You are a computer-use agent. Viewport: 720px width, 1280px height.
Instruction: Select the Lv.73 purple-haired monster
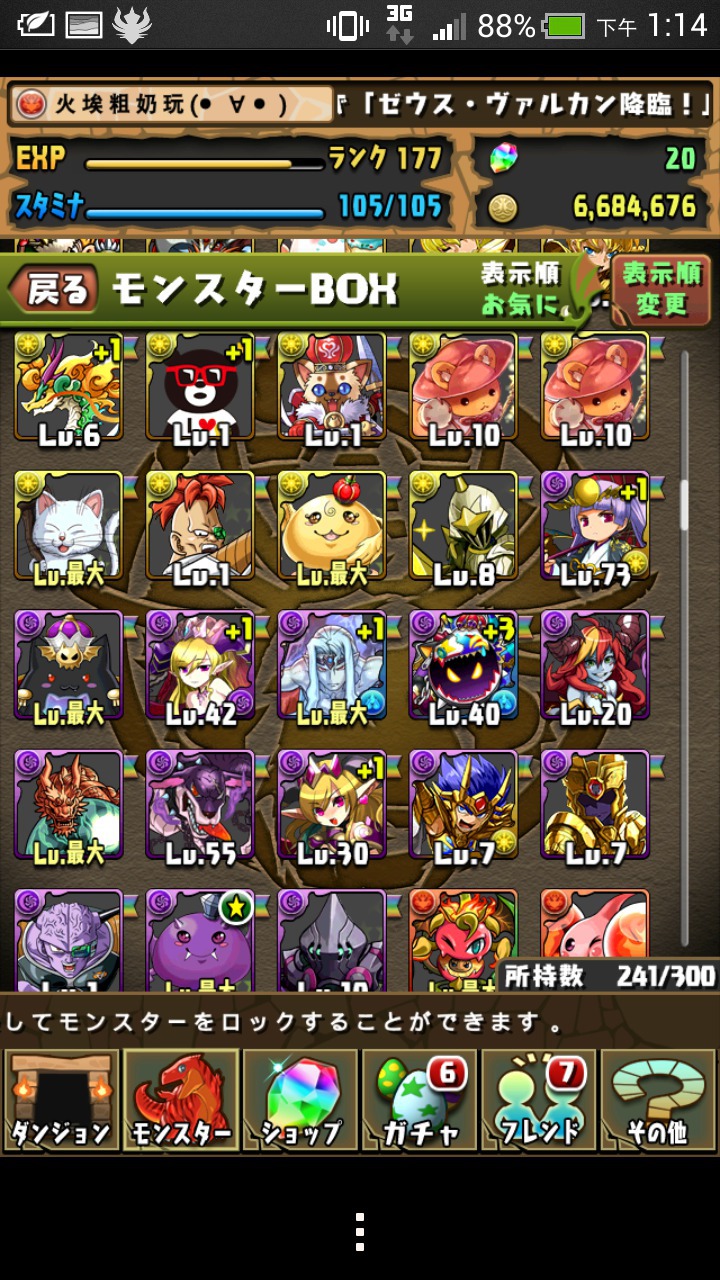click(x=596, y=529)
